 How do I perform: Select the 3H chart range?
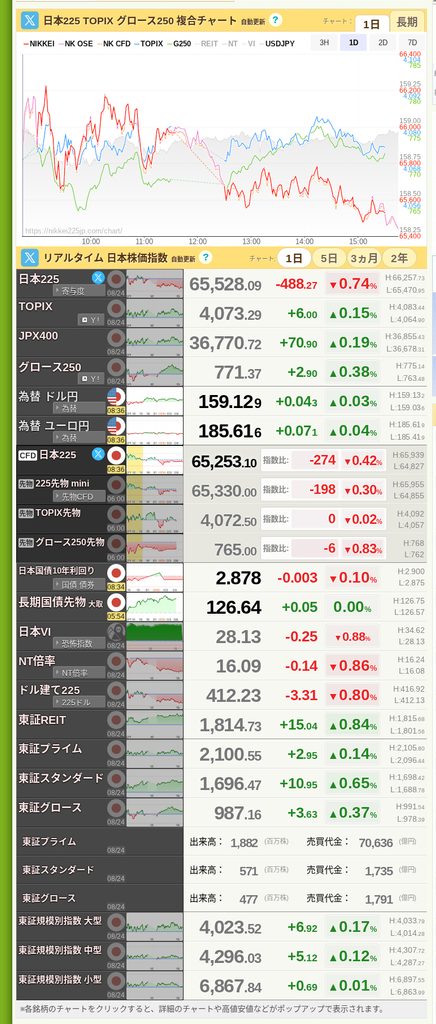click(324, 44)
